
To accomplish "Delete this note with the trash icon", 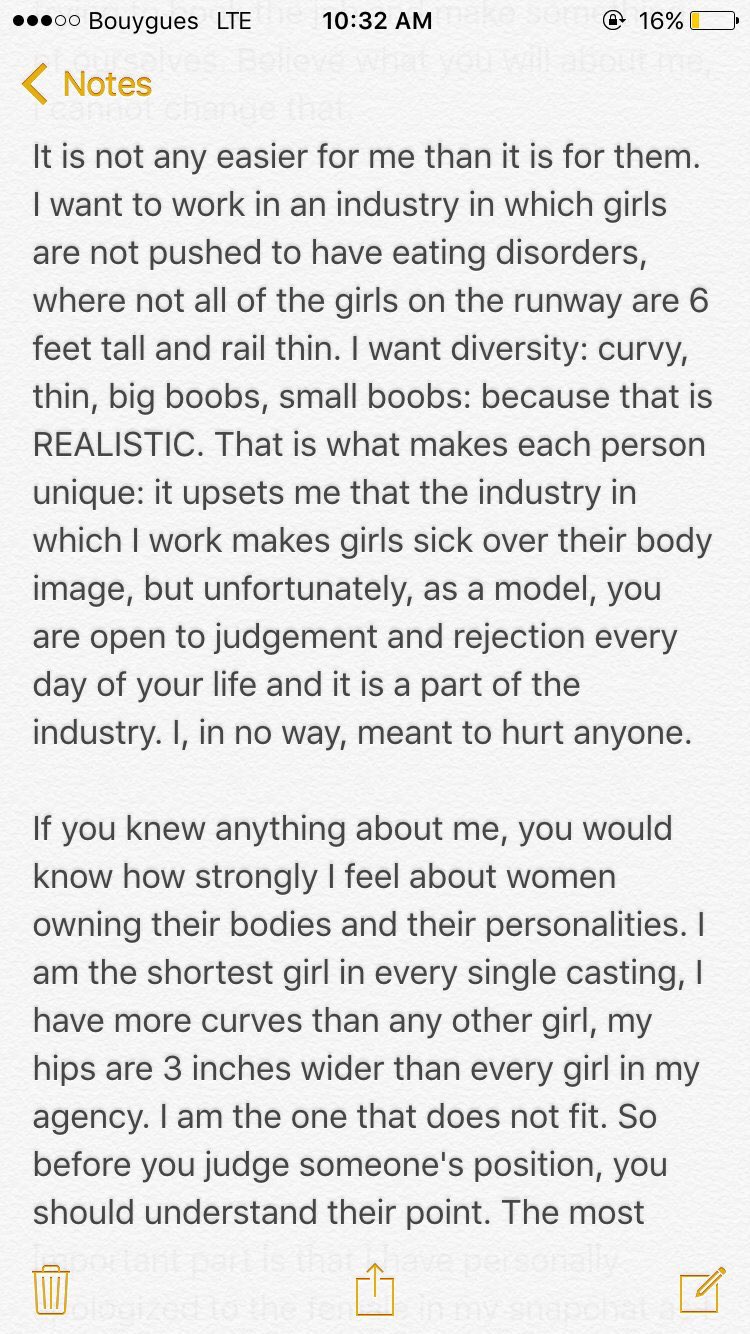I will tap(50, 1288).
